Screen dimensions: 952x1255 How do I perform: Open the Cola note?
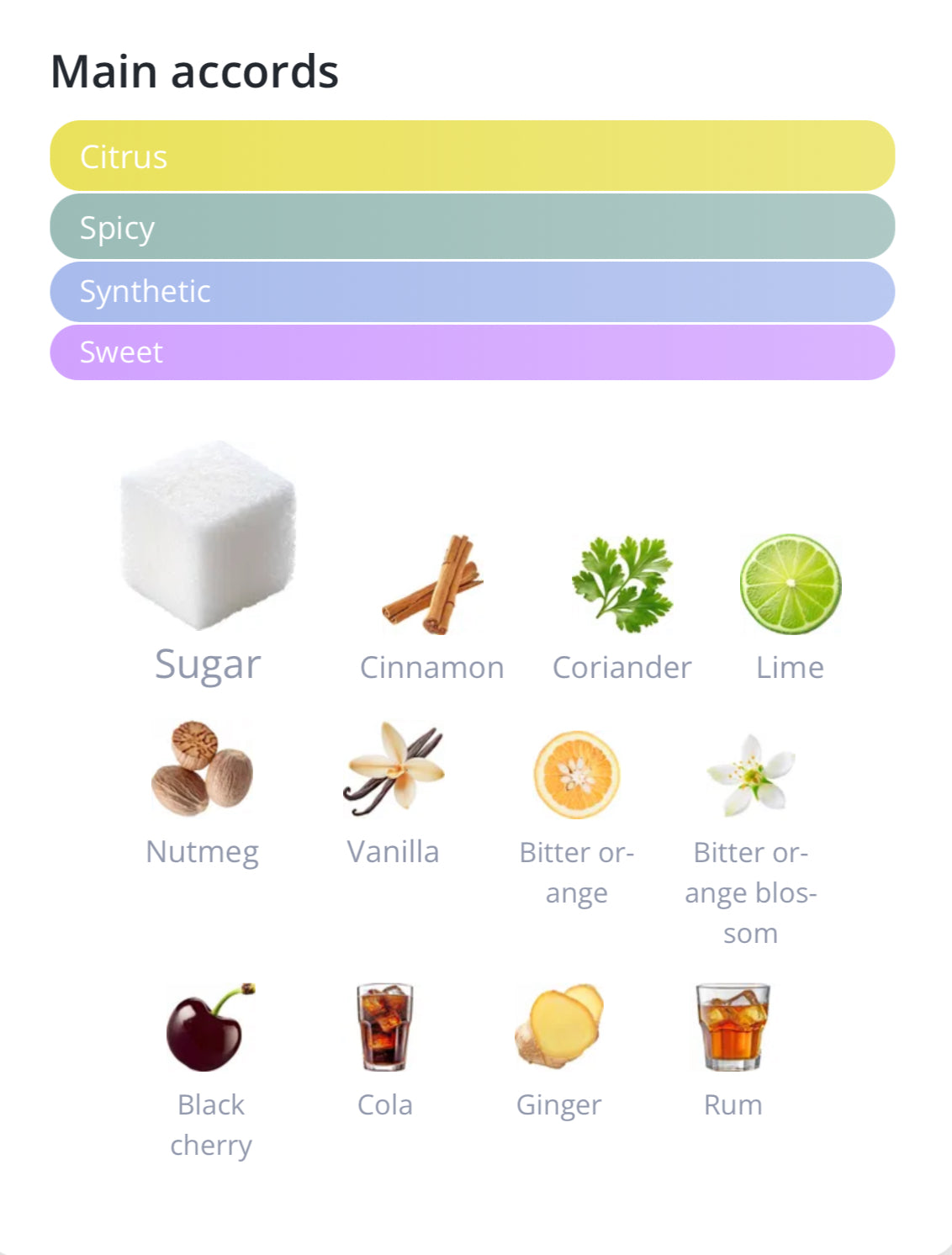click(385, 1028)
